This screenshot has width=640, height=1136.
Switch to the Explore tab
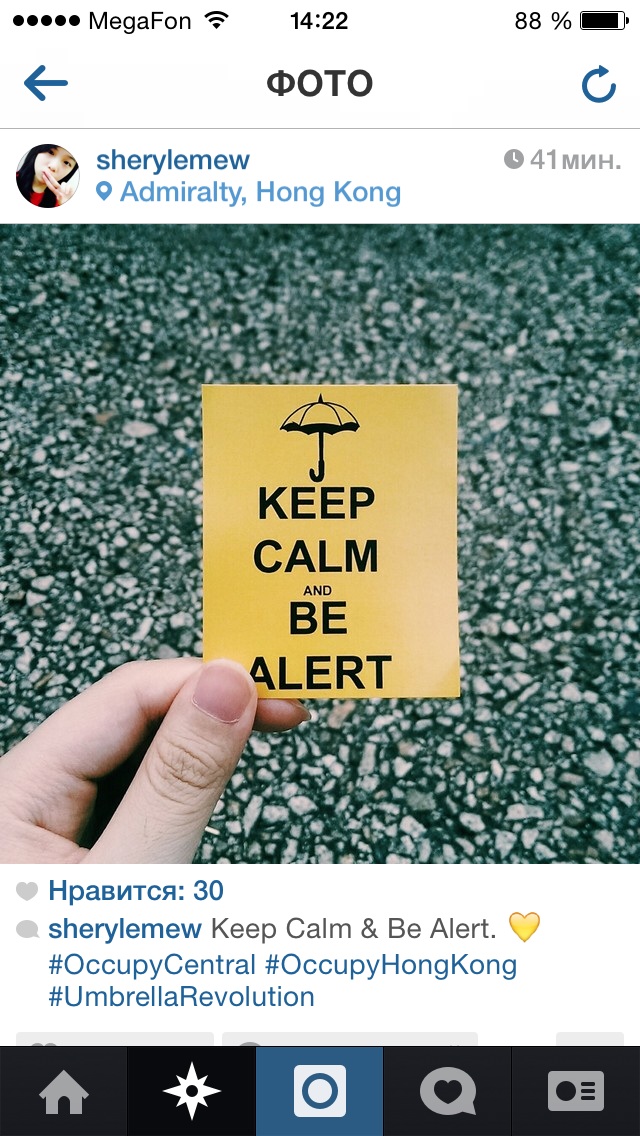pyautogui.click(x=191, y=1091)
